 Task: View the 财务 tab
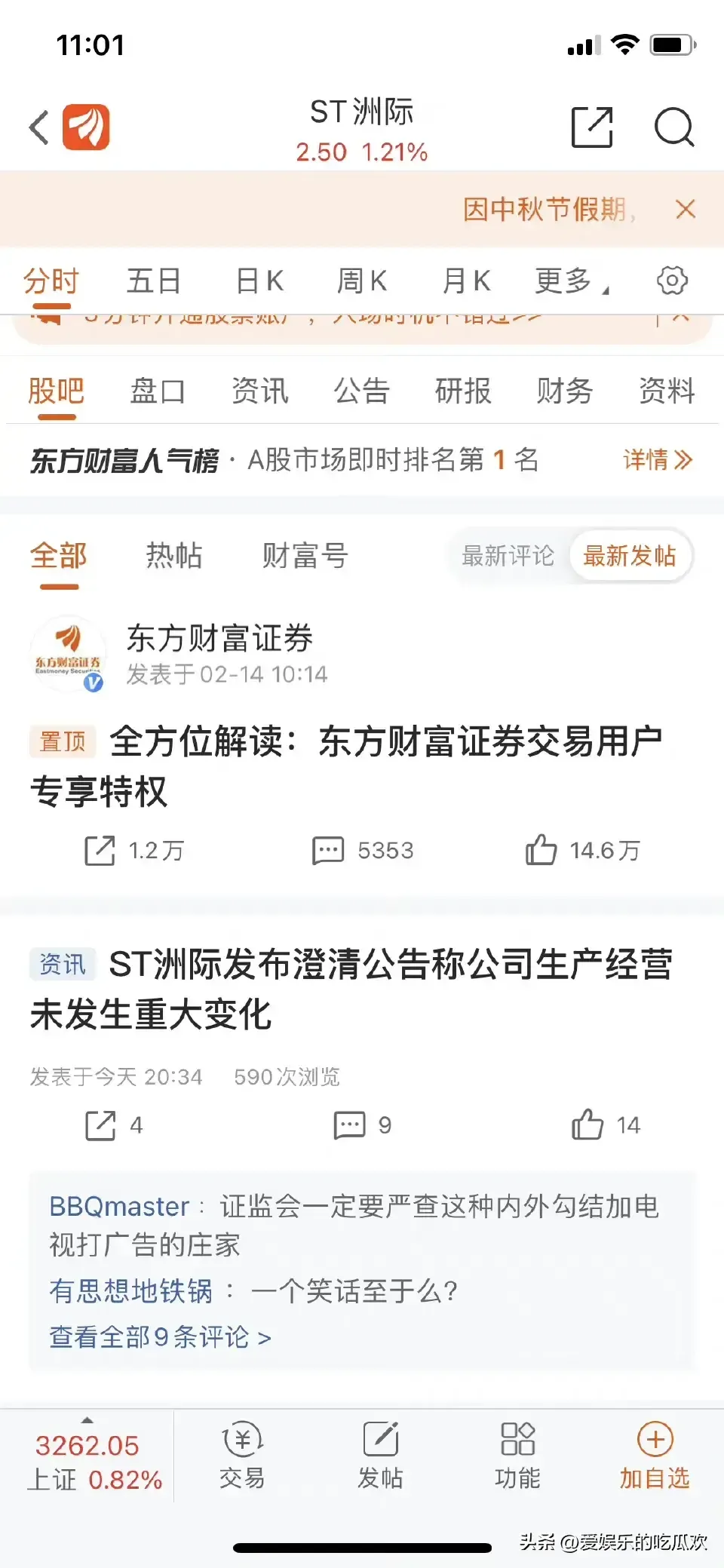(565, 391)
